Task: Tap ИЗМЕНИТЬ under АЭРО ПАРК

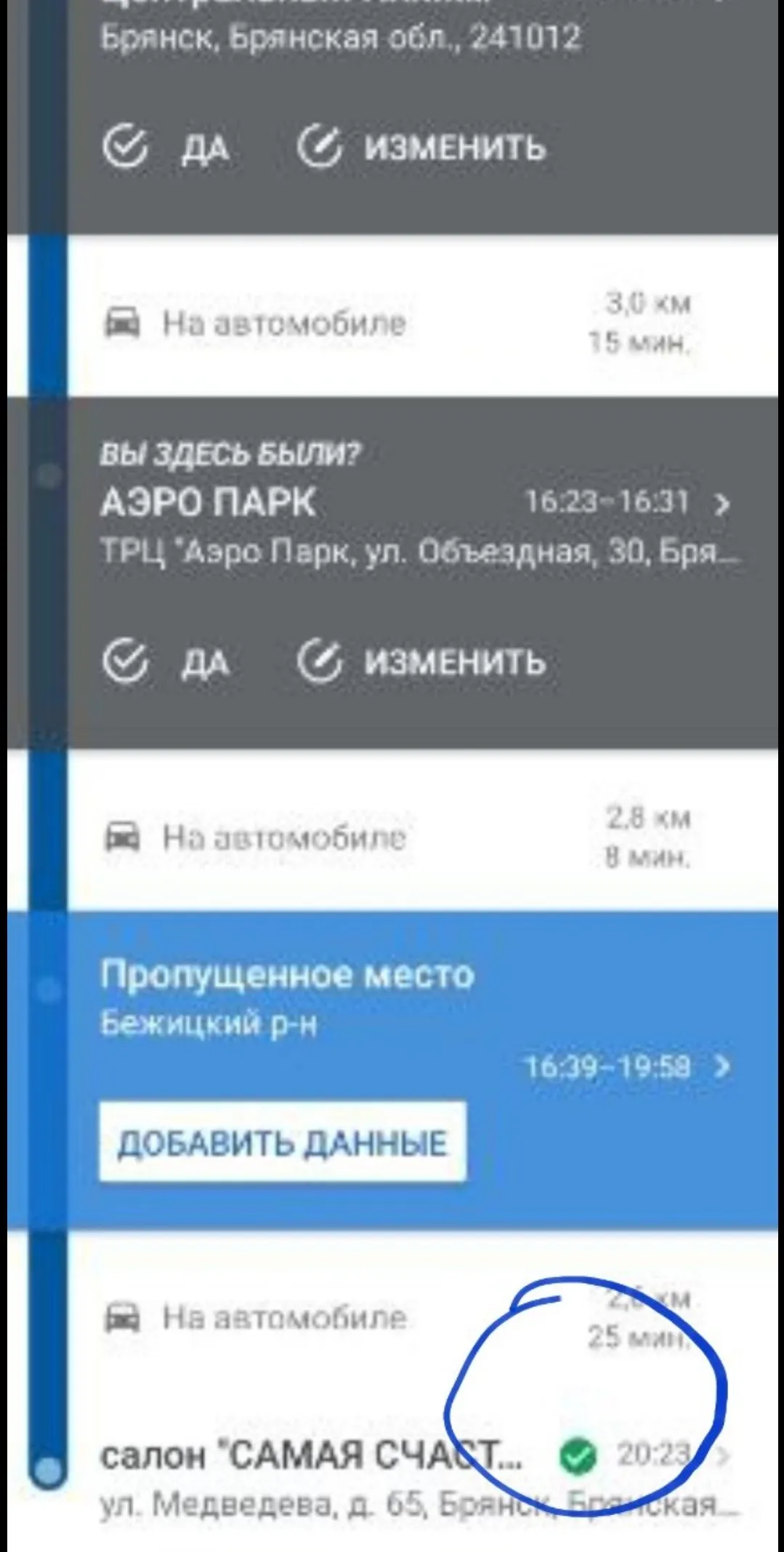Action: coord(421,662)
